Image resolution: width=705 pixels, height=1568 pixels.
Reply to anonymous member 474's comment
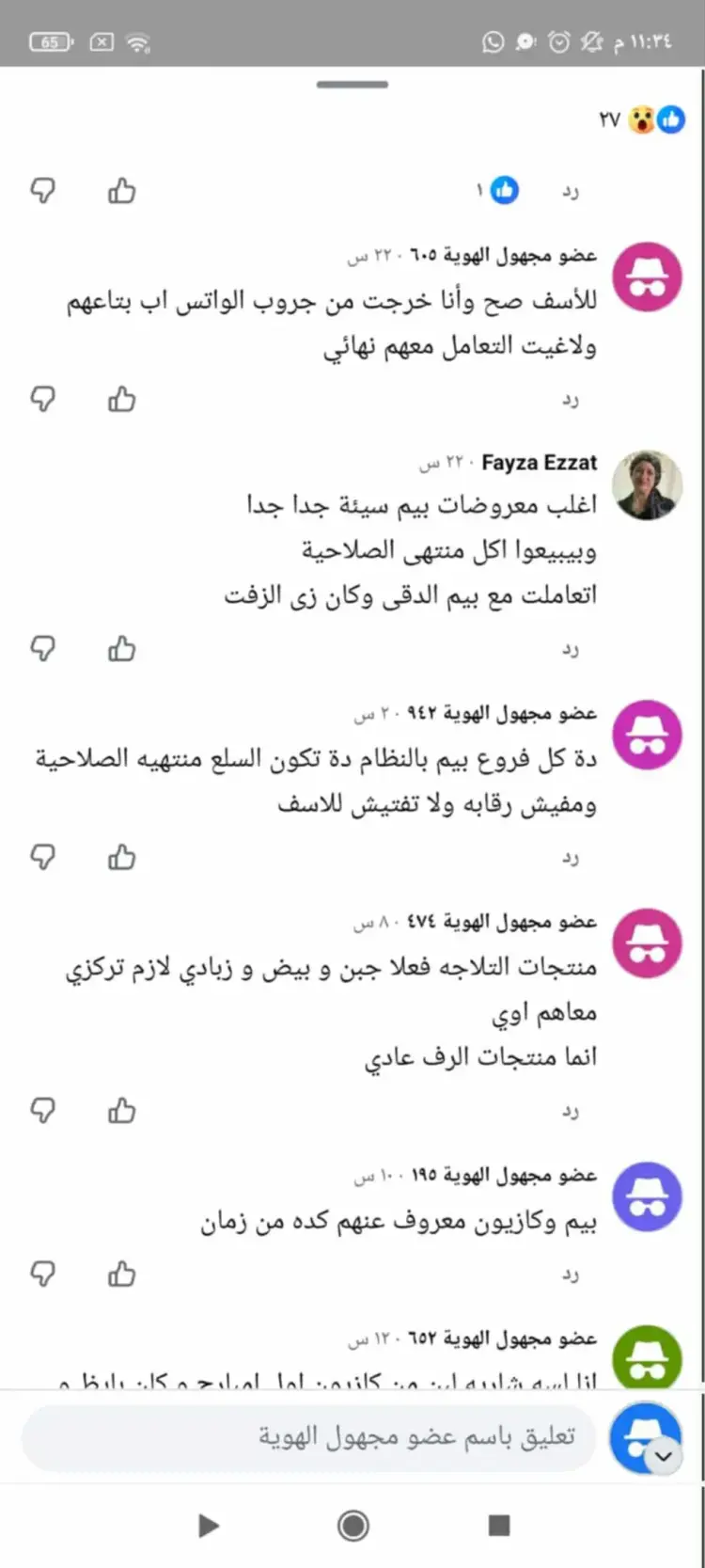tap(570, 1112)
